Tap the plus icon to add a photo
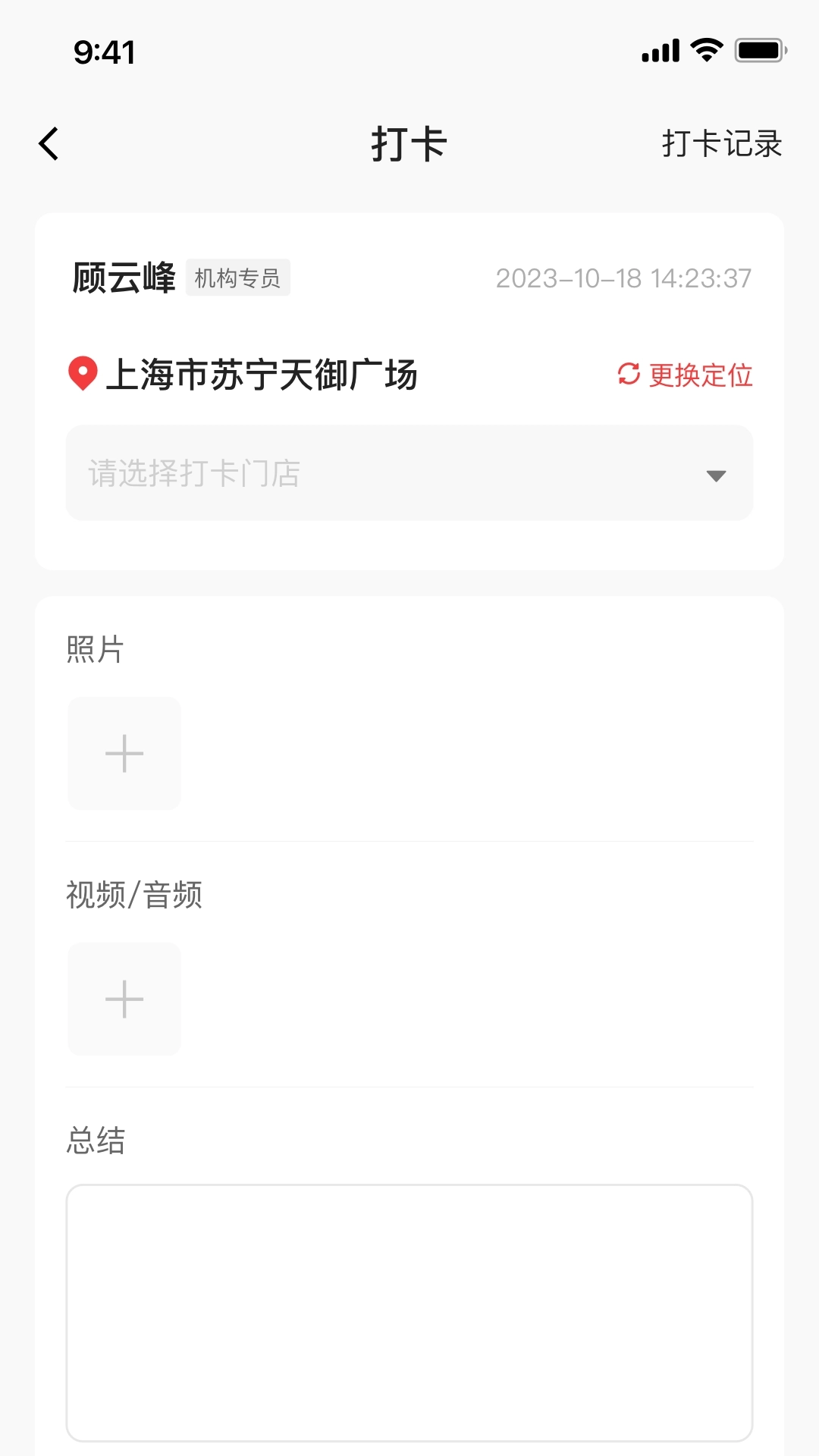 124,753
